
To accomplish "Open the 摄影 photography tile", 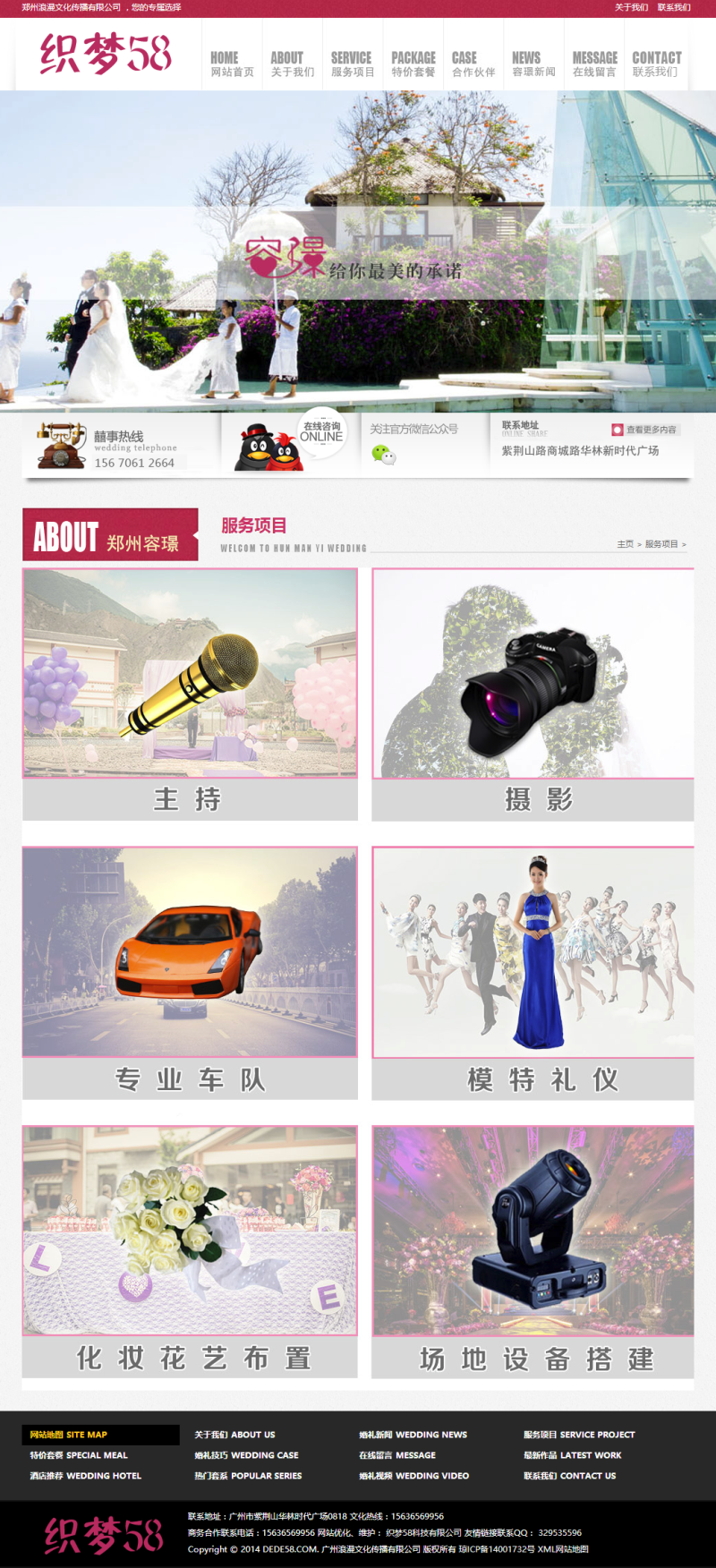I will point(533,694).
